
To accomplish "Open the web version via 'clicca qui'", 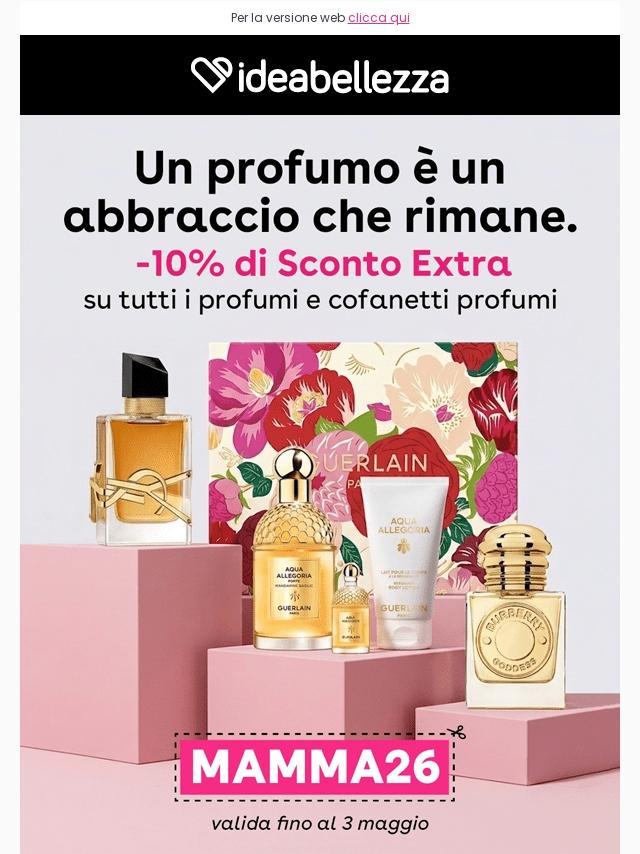I will 378,18.
